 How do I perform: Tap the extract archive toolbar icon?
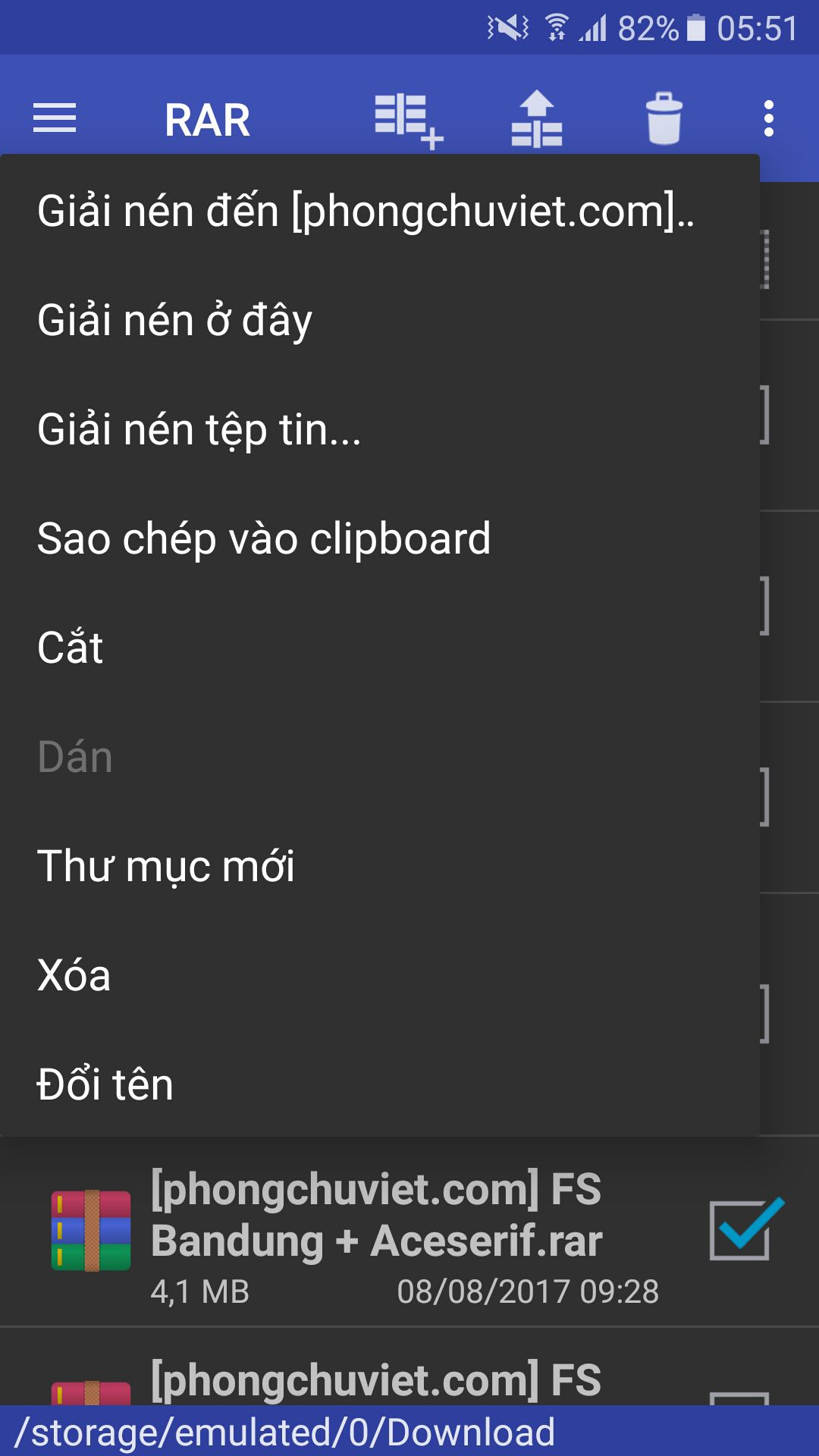537,118
